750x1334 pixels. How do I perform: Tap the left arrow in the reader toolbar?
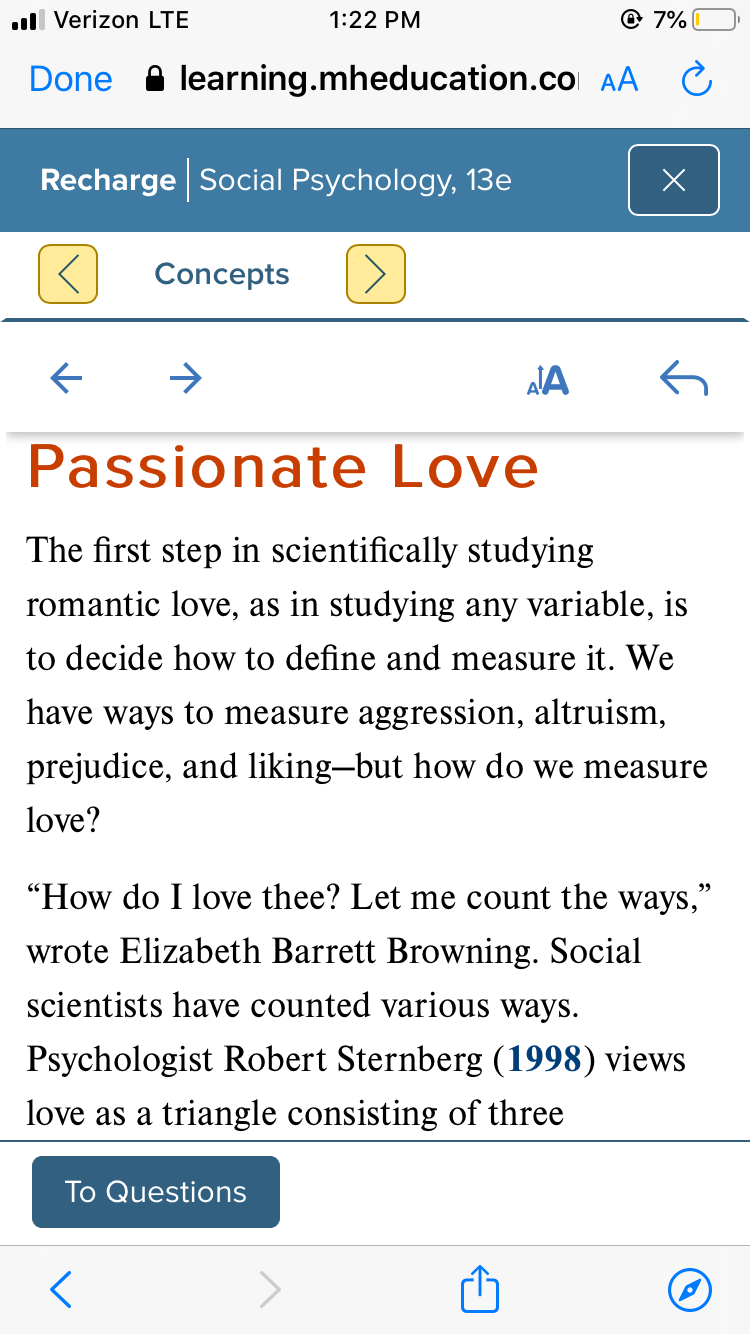coord(66,377)
